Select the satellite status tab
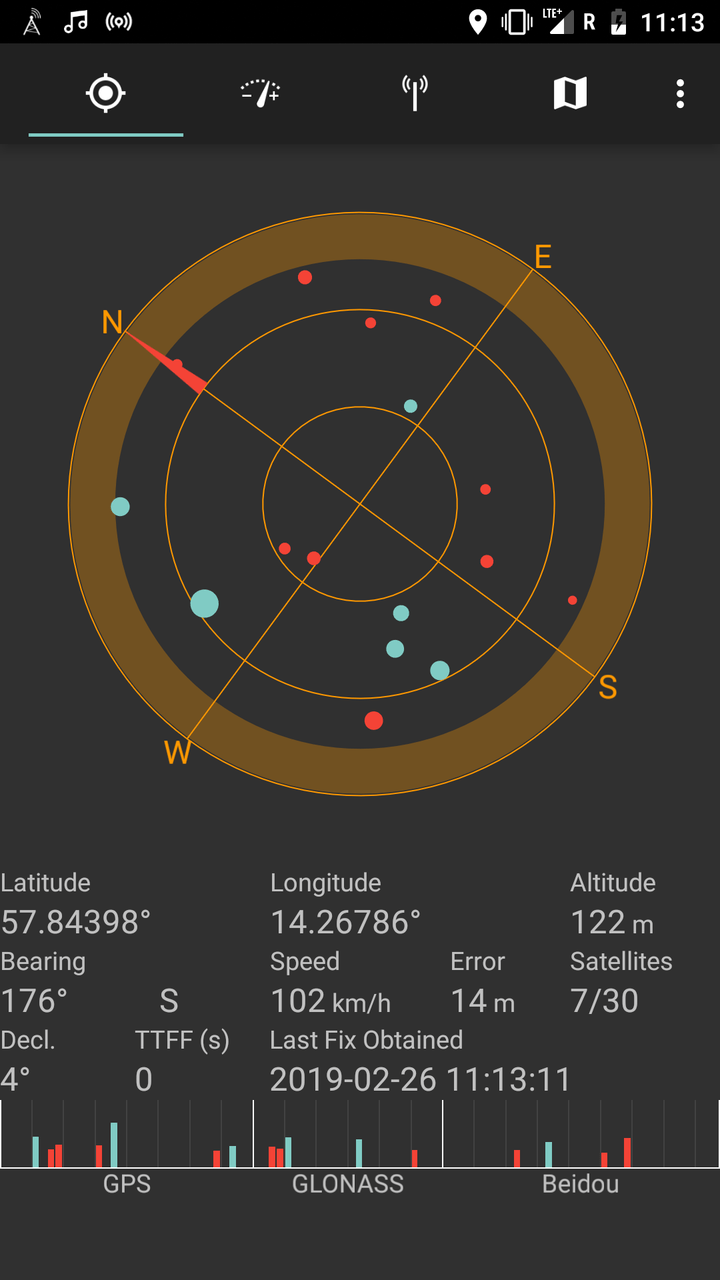The height and width of the screenshot is (1280, 720). point(105,94)
